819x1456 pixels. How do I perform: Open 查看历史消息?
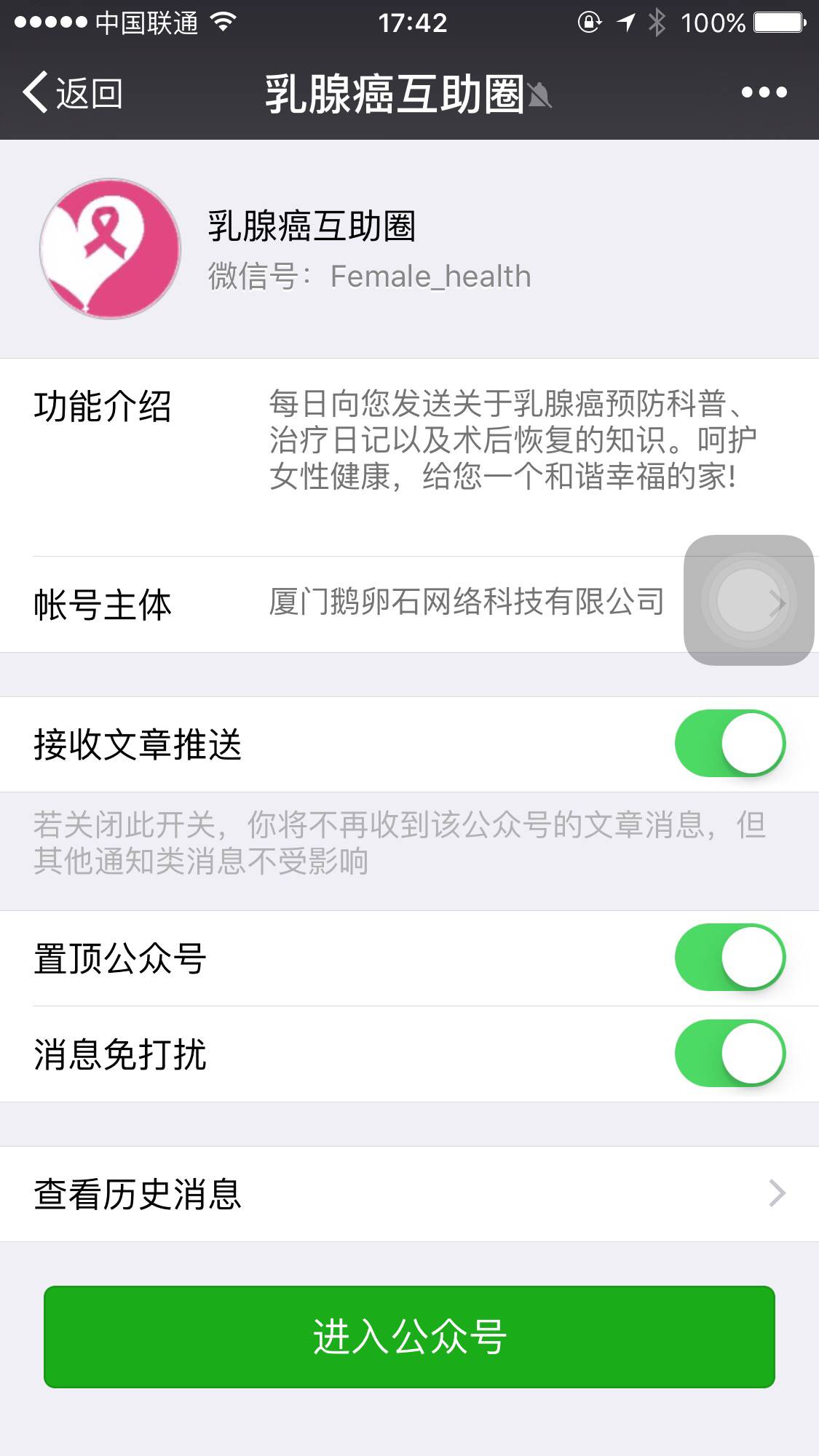click(409, 1194)
